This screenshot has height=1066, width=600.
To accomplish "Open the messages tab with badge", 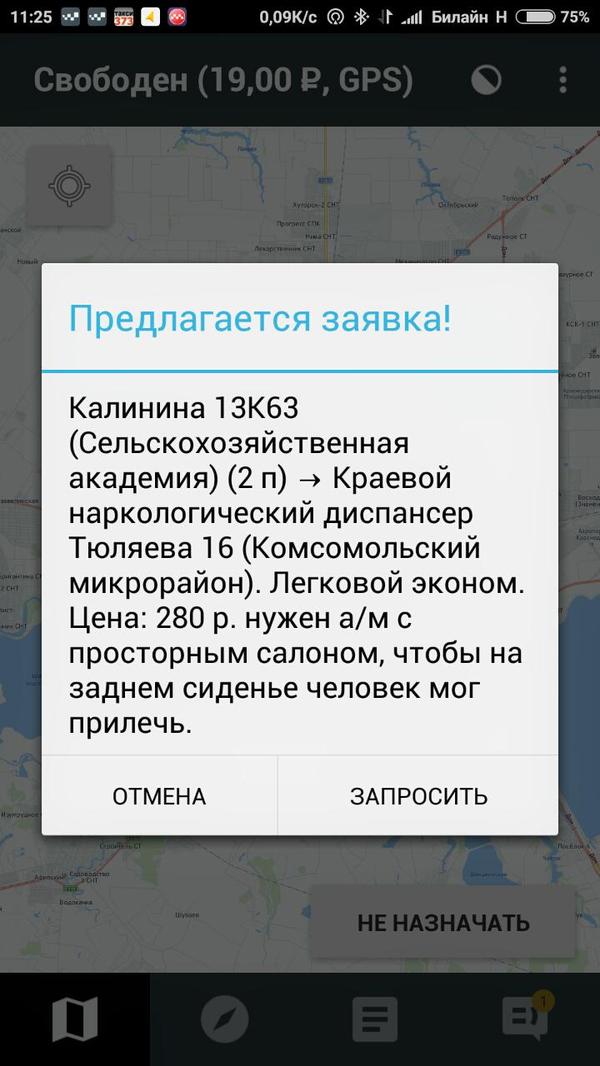I will pyautogui.click(x=525, y=1018).
